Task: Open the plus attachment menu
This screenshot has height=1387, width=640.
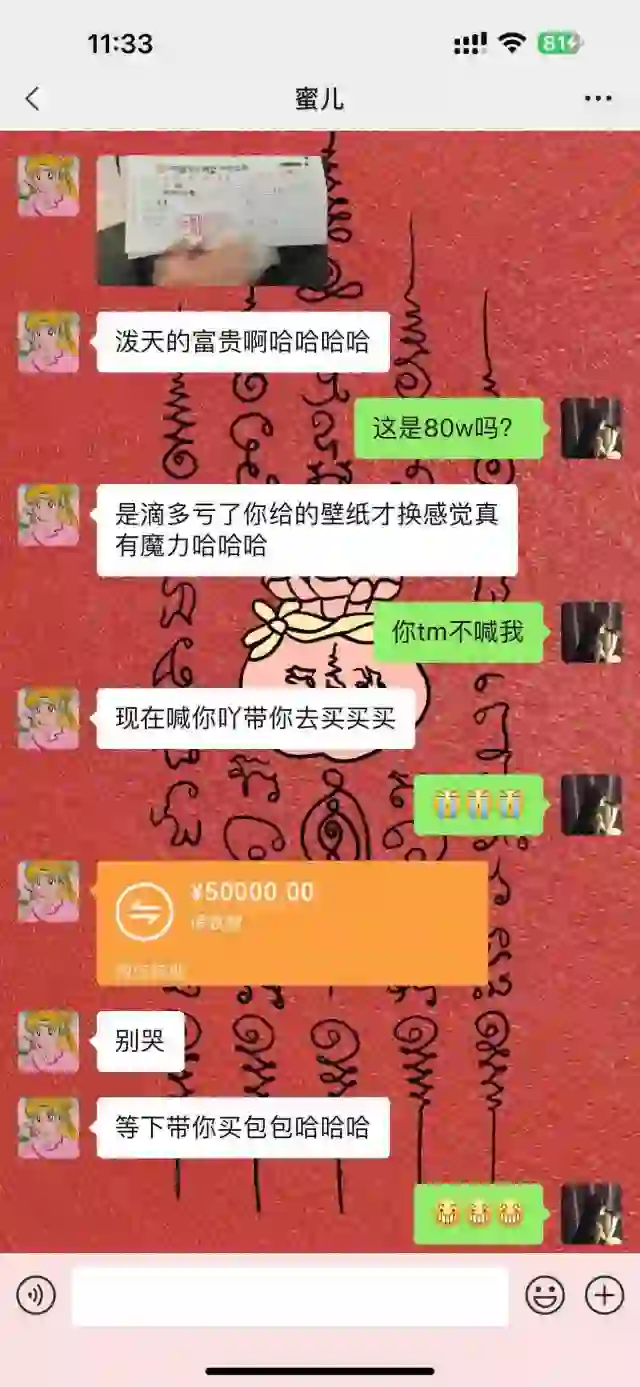Action: click(604, 1296)
